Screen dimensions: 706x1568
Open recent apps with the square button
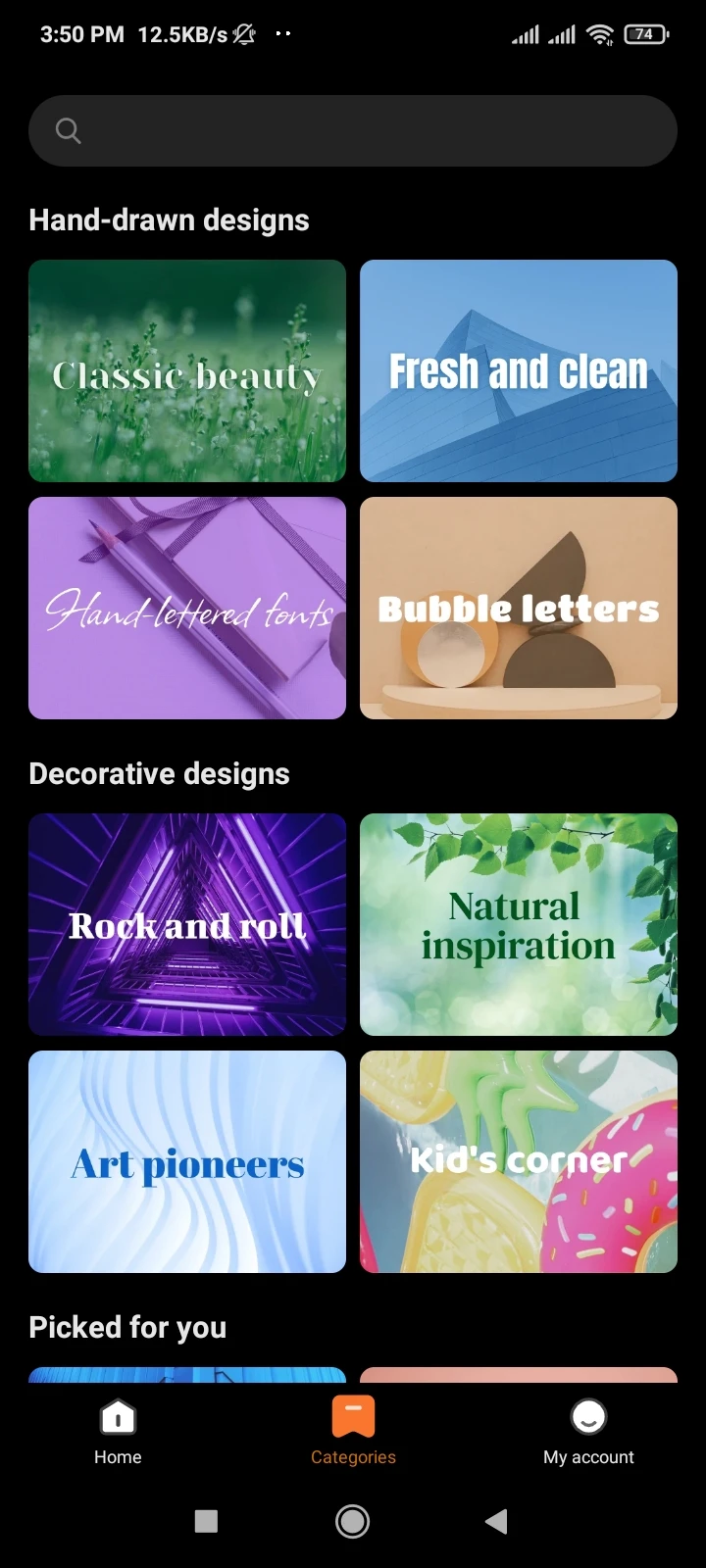(205, 1521)
